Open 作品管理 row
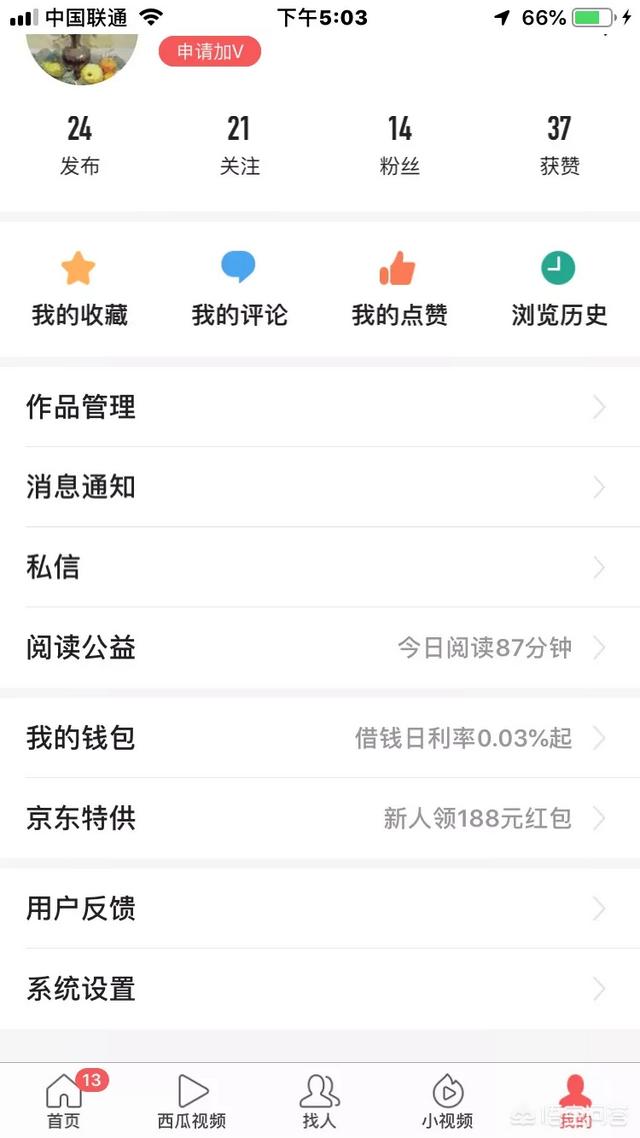 [x=320, y=407]
